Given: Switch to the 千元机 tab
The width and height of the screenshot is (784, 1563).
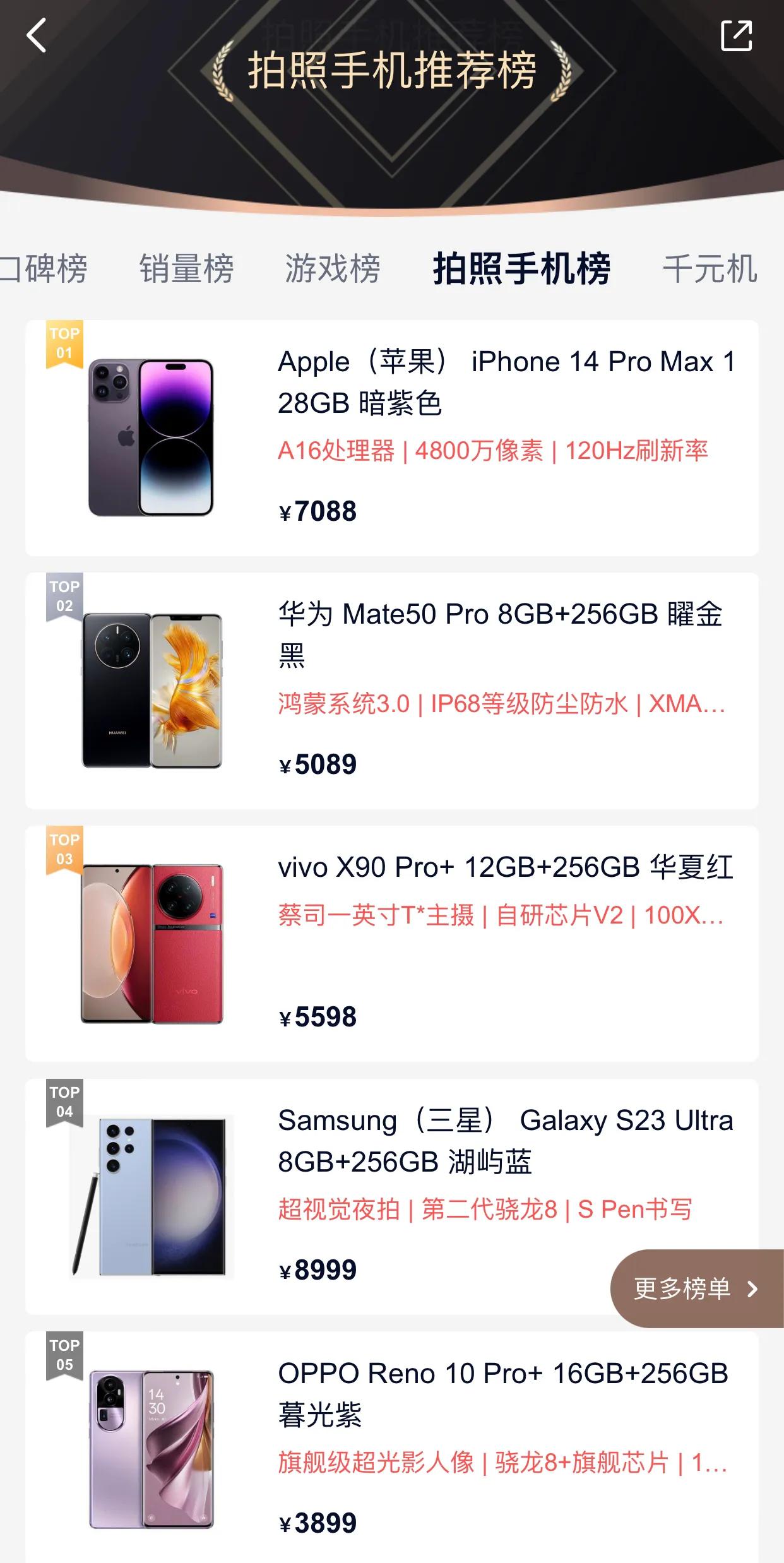Looking at the screenshot, I should pyautogui.click(x=710, y=269).
